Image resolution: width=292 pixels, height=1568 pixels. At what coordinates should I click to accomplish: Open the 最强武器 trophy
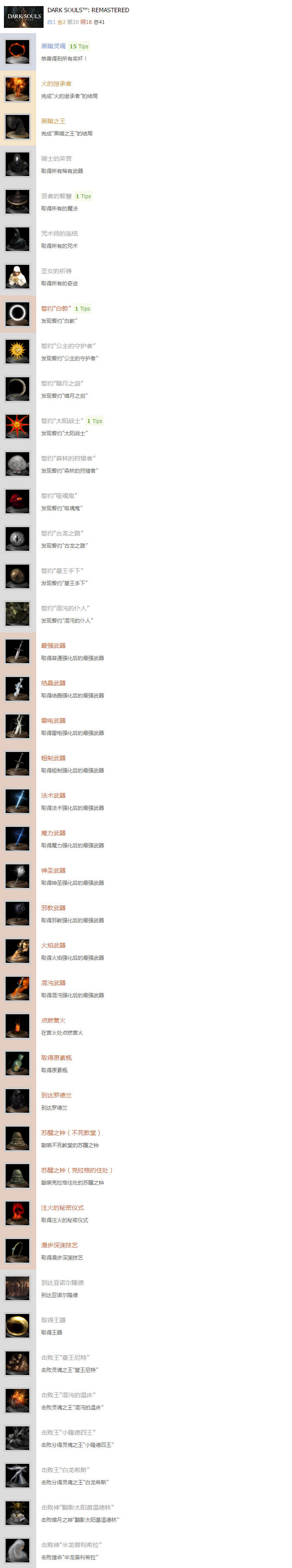click(53, 645)
